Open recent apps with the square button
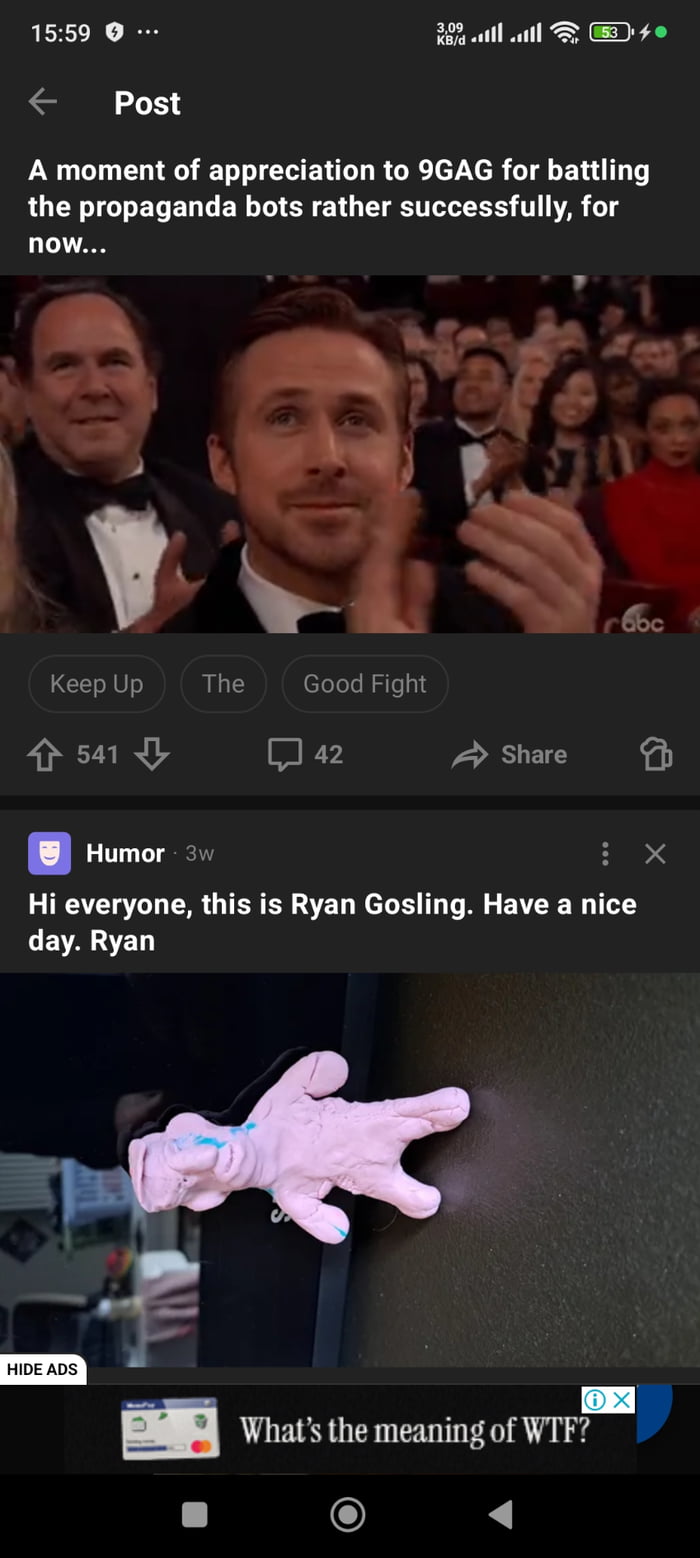The height and width of the screenshot is (1558, 700). 195,1514
